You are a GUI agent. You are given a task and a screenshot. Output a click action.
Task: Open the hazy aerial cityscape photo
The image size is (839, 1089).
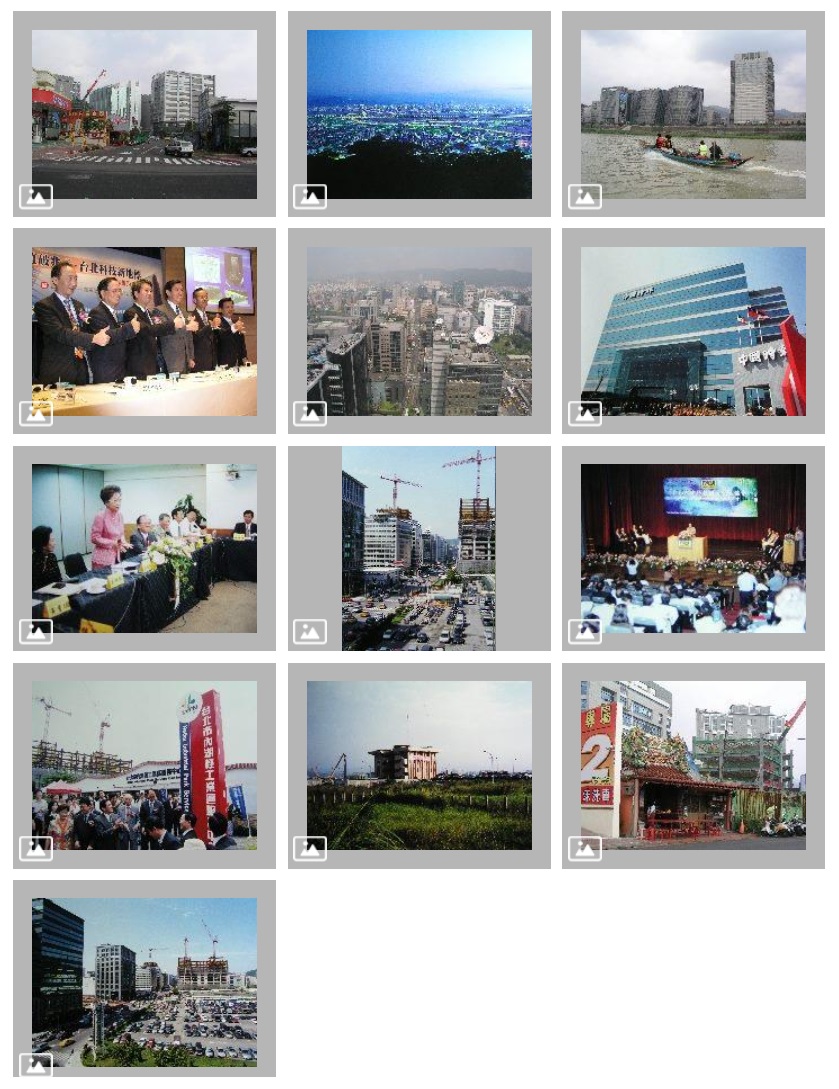(x=419, y=331)
